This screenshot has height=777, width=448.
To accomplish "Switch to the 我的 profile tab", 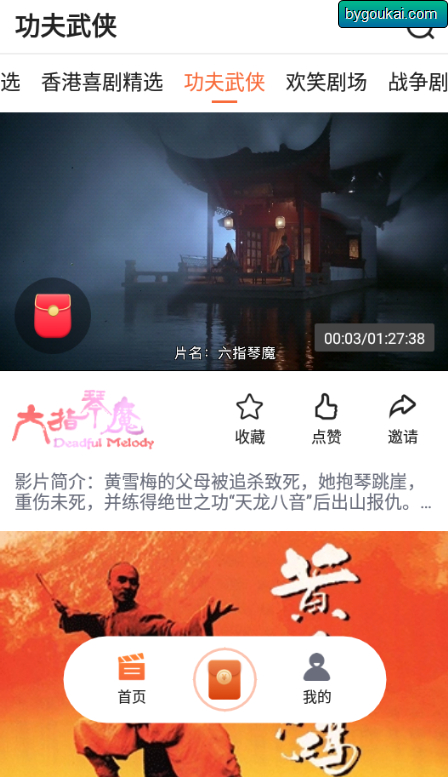I will click(x=317, y=679).
